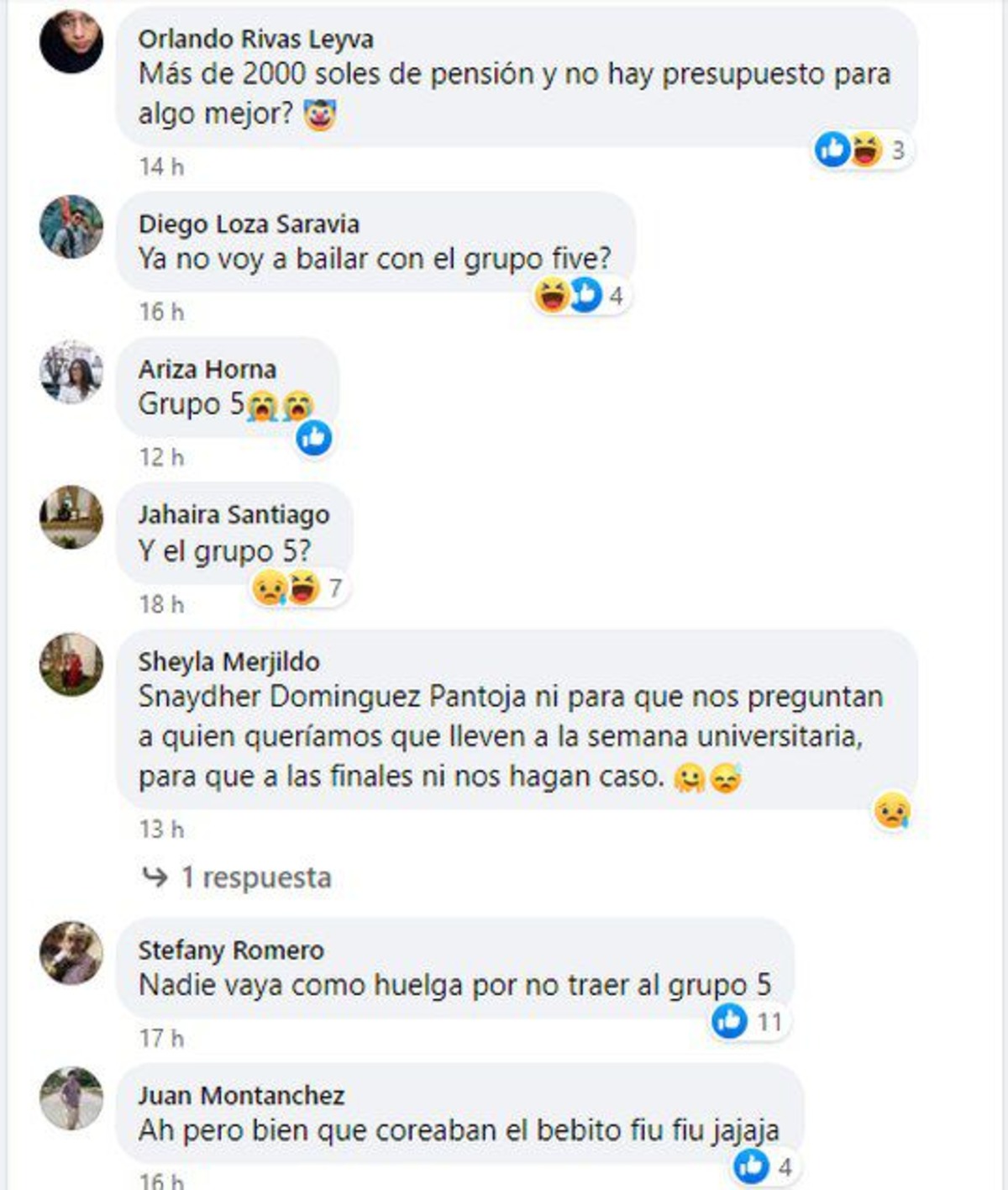
Task: View the 7 reactions on Jahaira Santiago's comment
Action: [x=298, y=587]
